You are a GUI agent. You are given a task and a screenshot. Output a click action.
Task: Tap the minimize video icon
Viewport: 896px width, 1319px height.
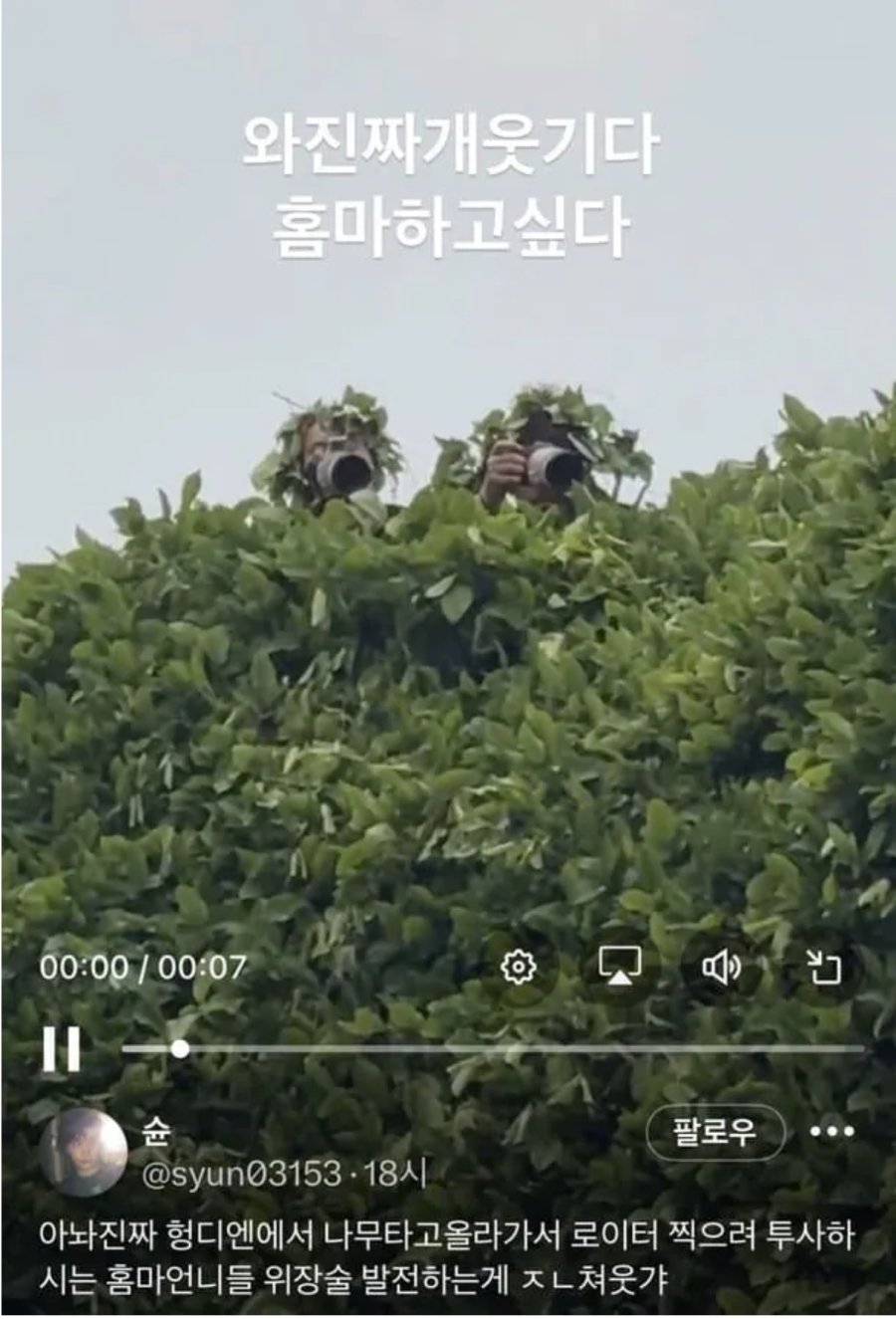coord(823,967)
